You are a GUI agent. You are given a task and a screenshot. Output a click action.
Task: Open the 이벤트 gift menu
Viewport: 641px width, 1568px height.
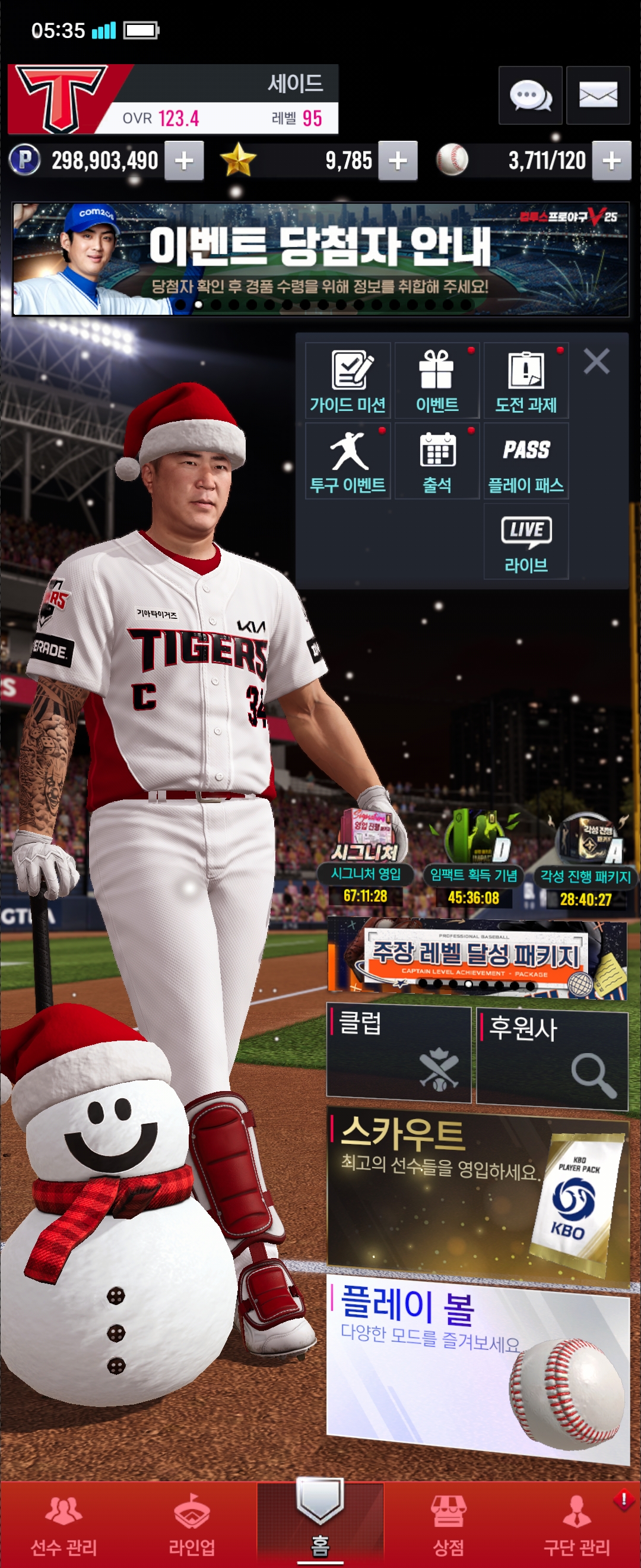coord(437,381)
